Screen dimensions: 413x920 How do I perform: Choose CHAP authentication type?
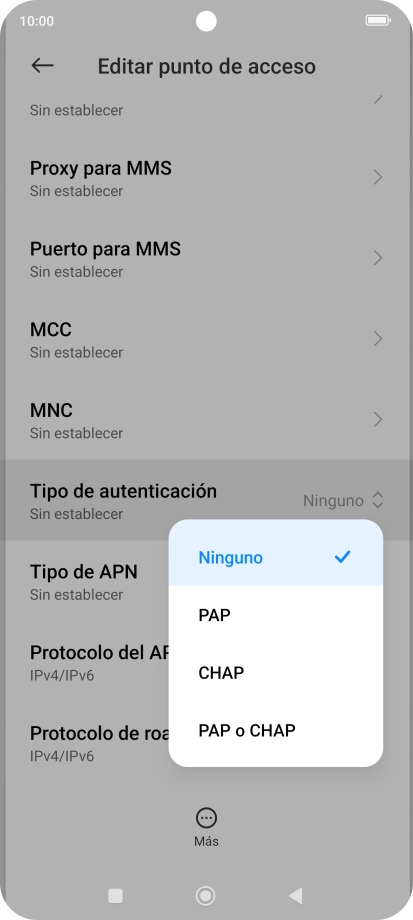[x=276, y=672]
